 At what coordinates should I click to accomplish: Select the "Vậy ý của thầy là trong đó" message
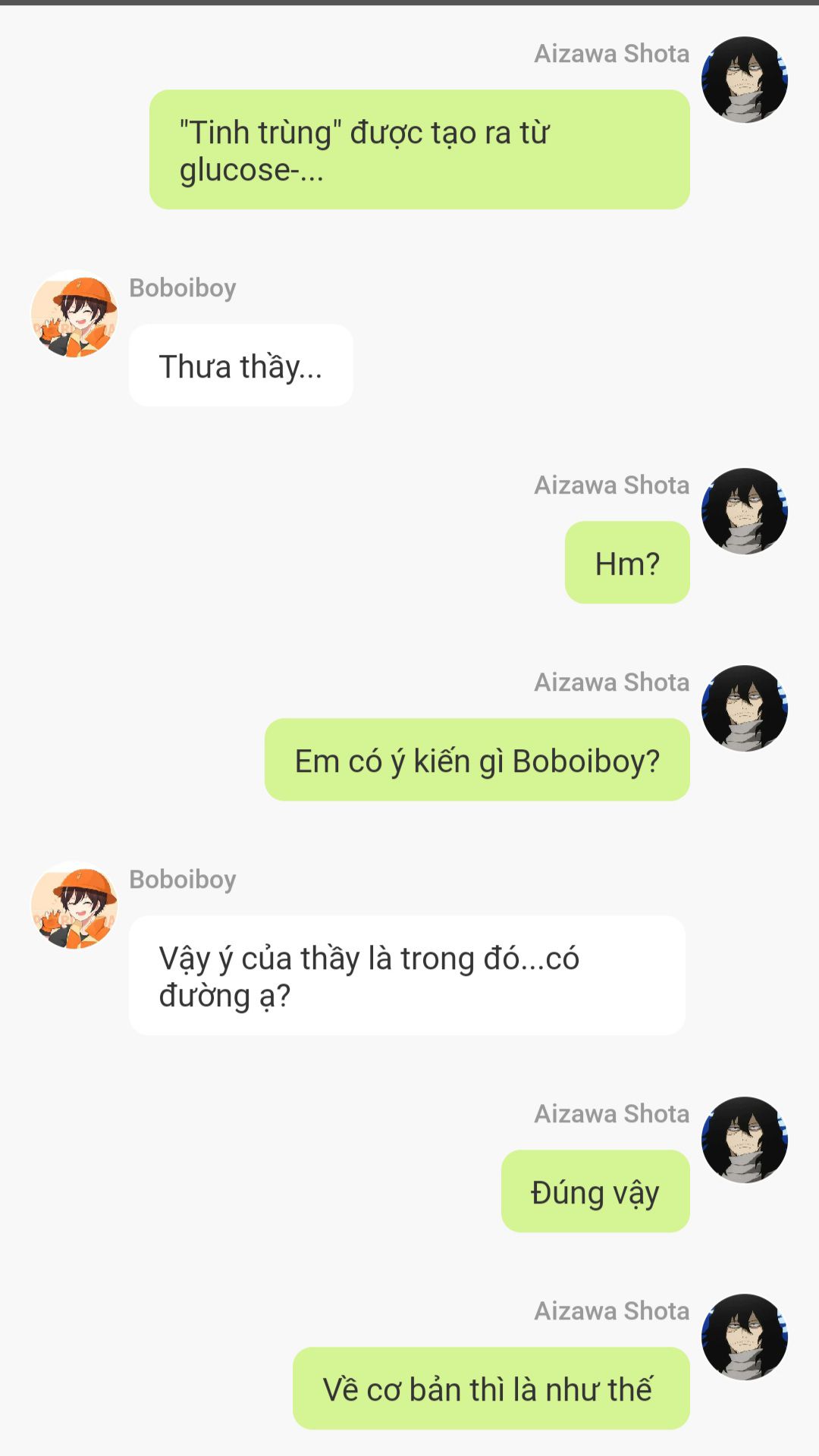coord(407,976)
